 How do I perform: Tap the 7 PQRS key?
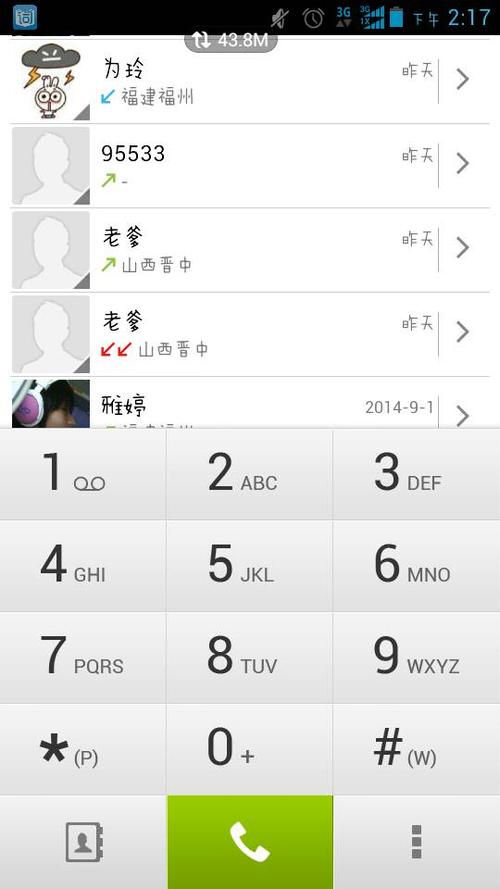click(83, 658)
